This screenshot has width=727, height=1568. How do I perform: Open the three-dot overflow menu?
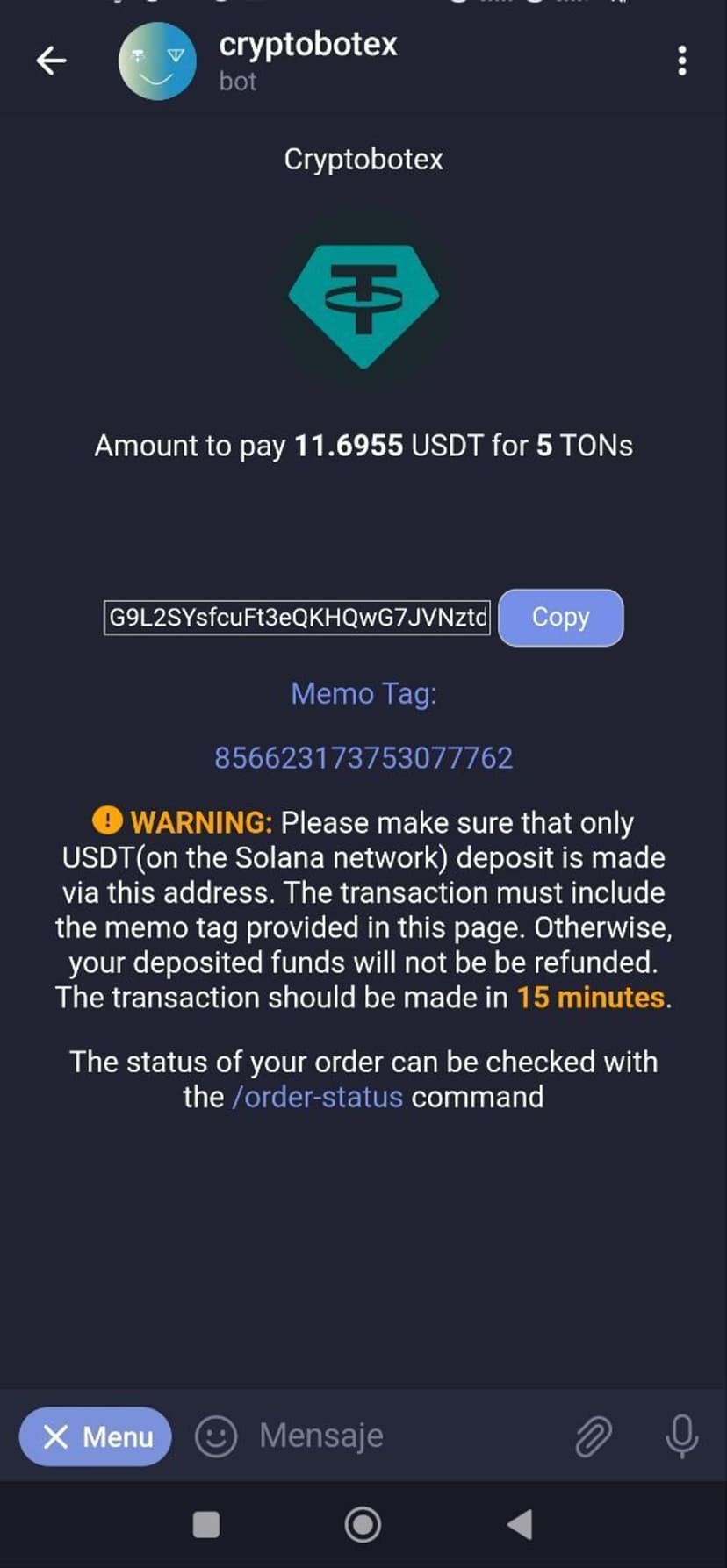pos(681,61)
